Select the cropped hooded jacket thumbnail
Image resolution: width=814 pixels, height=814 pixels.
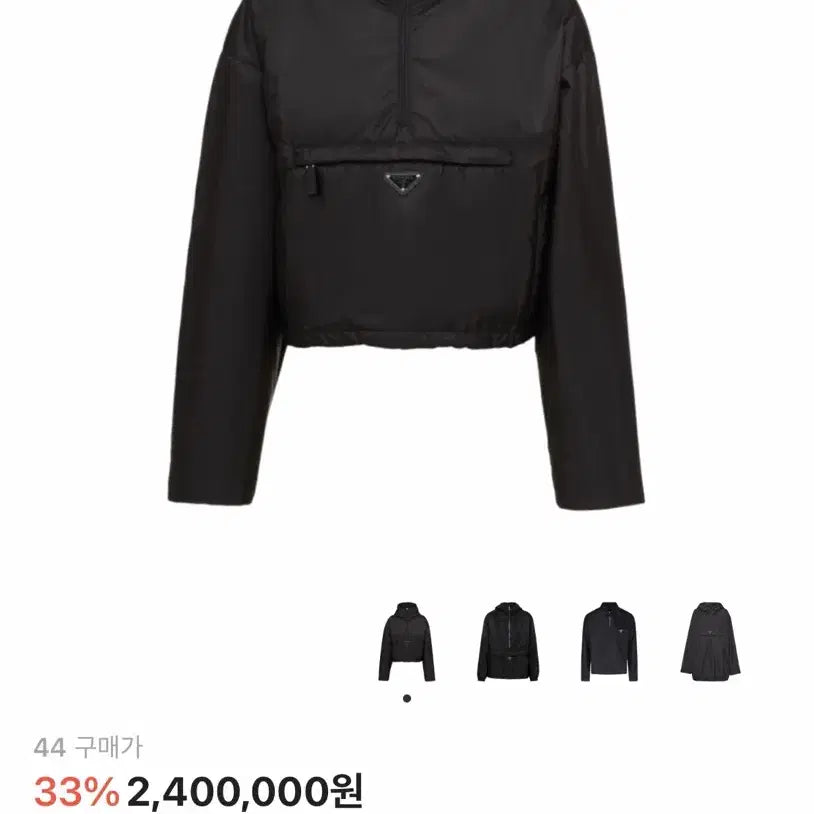coord(407,641)
